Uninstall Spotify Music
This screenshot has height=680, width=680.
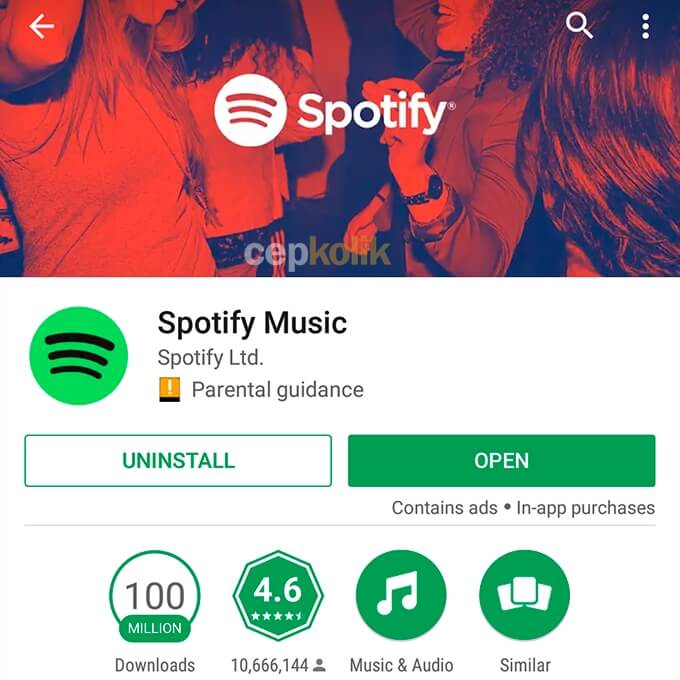click(178, 461)
